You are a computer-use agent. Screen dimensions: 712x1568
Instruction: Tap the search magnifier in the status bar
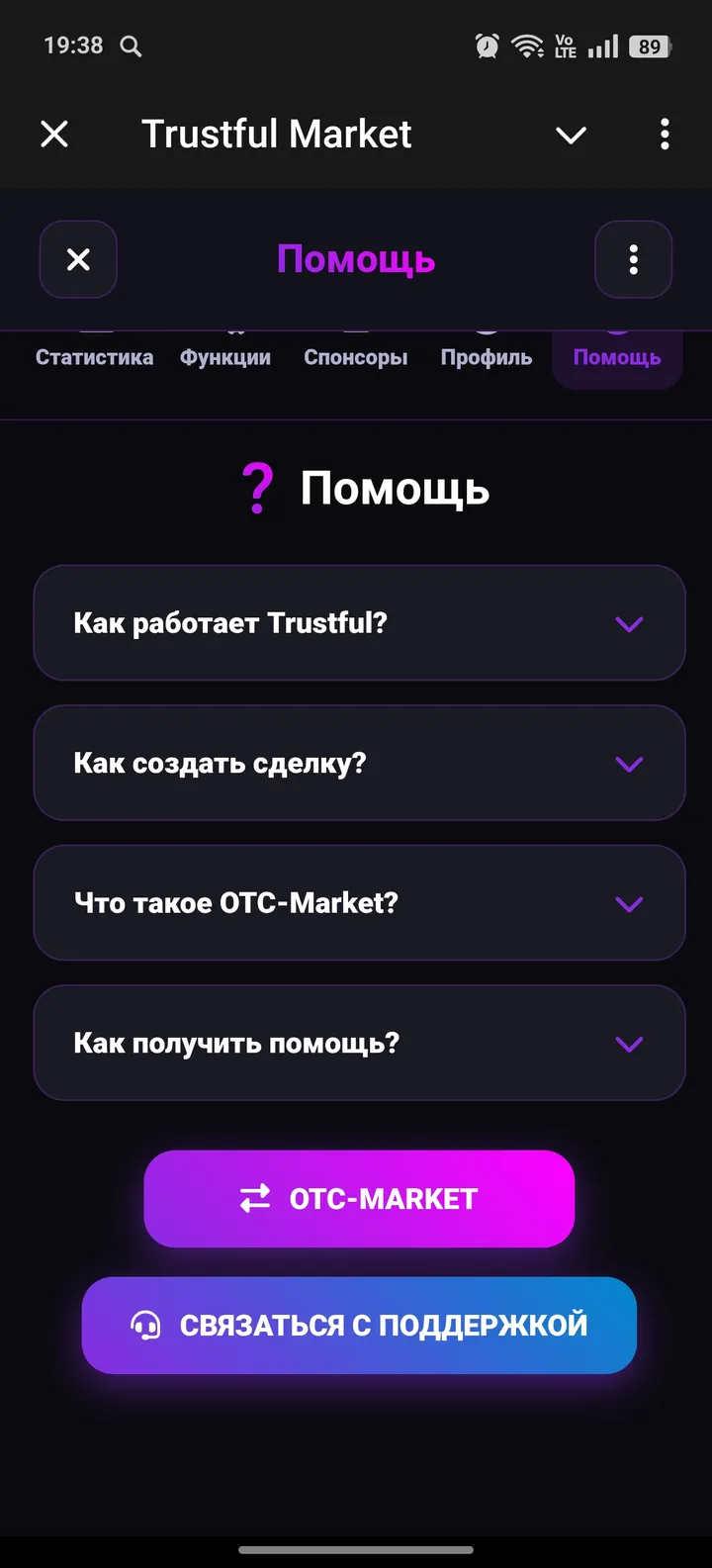click(130, 46)
